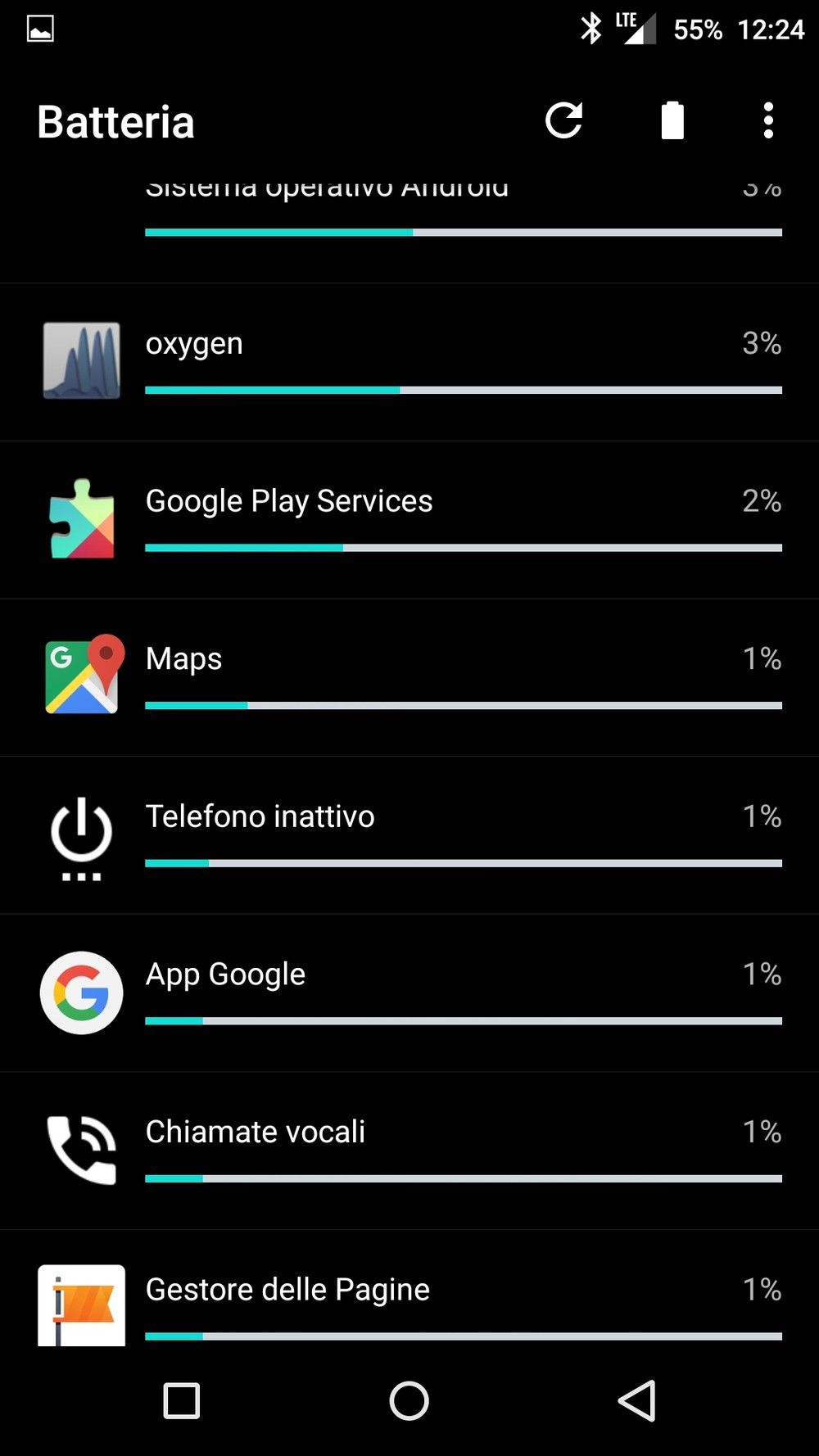Screen dimensions: 819x1456
Task: View App Google battery usage
Action: coord(409,993)
